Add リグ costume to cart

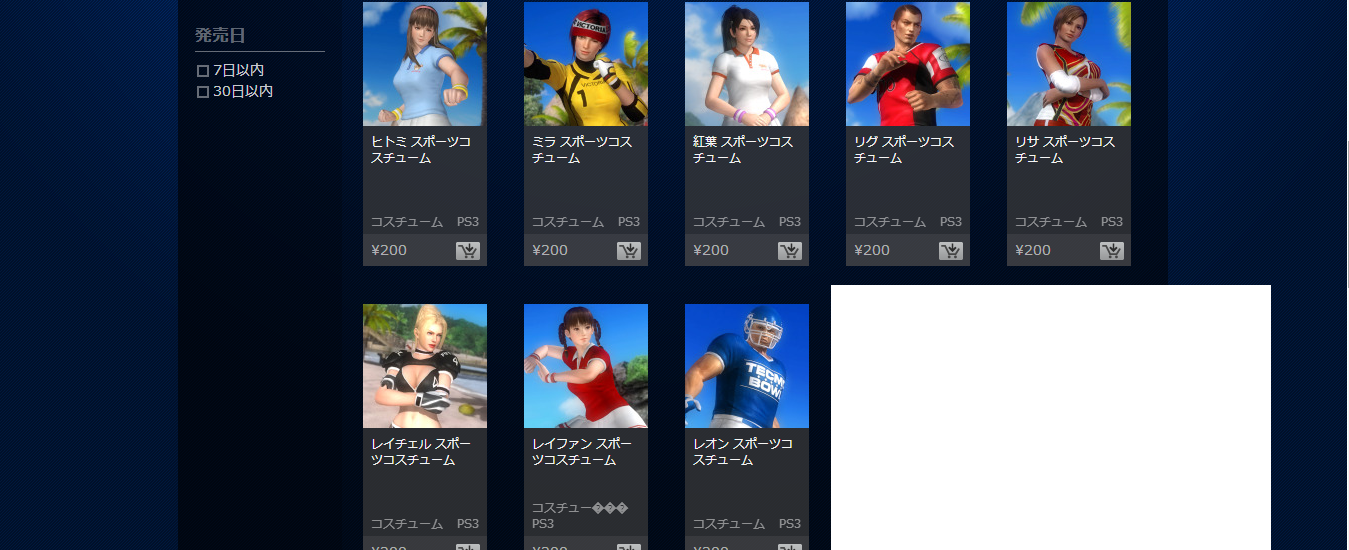click(x=951, y=250)
